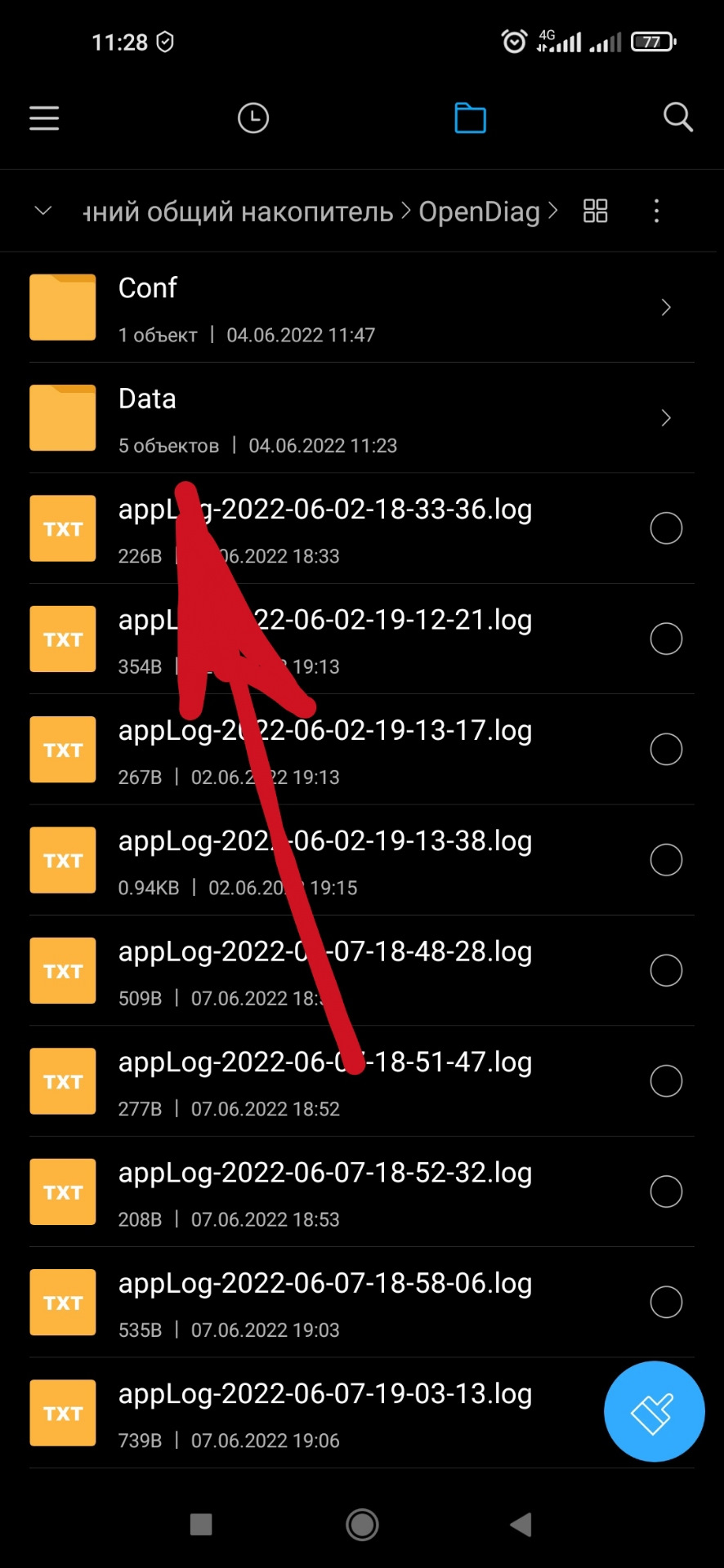Open the hamburger drawer menu
This screenshot has width=724, height=1568.
[x=44, y=118]
